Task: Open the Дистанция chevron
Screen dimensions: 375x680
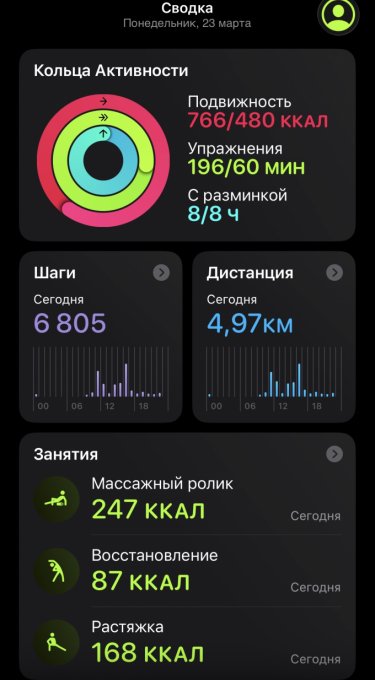Action: (x=334, y=273)
